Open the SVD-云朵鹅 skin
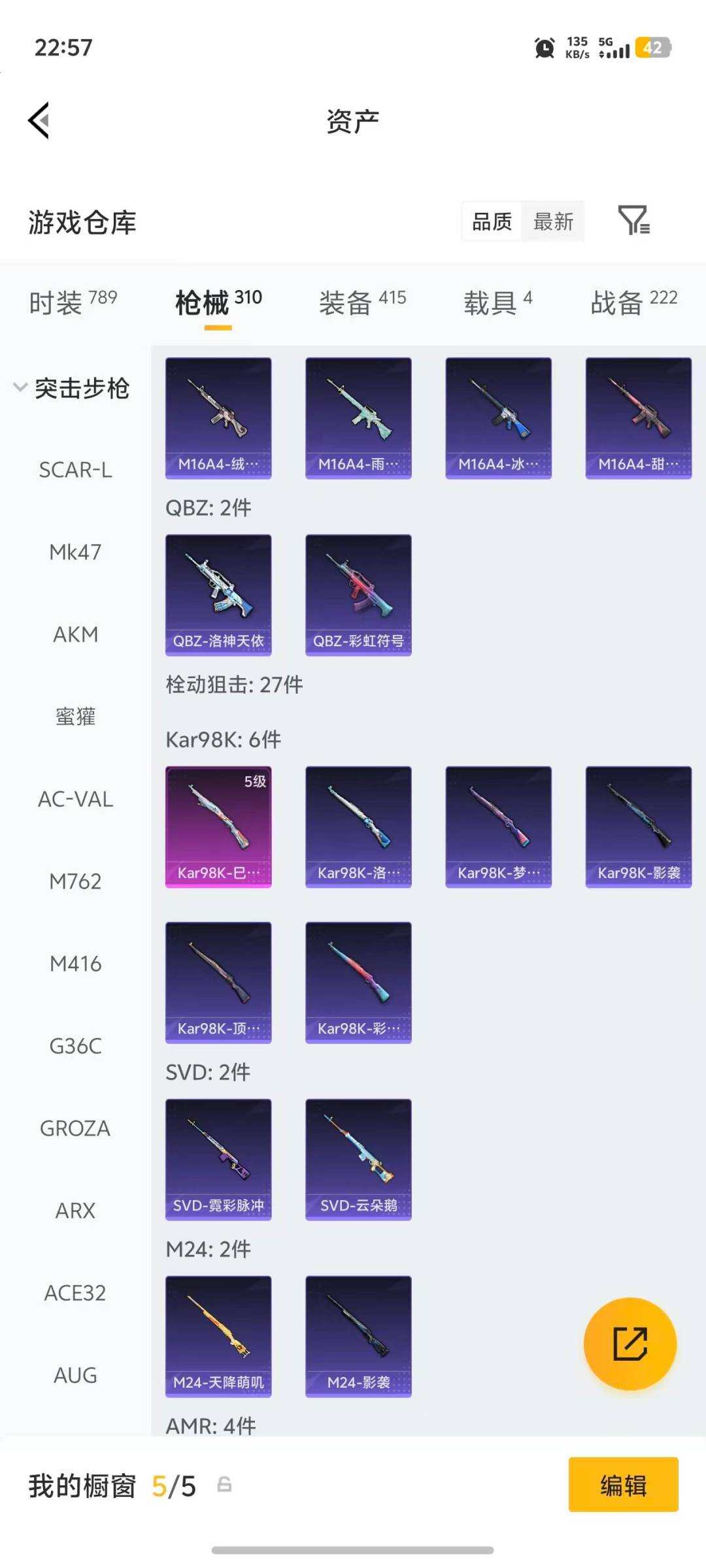 [x=358, y=1159]
